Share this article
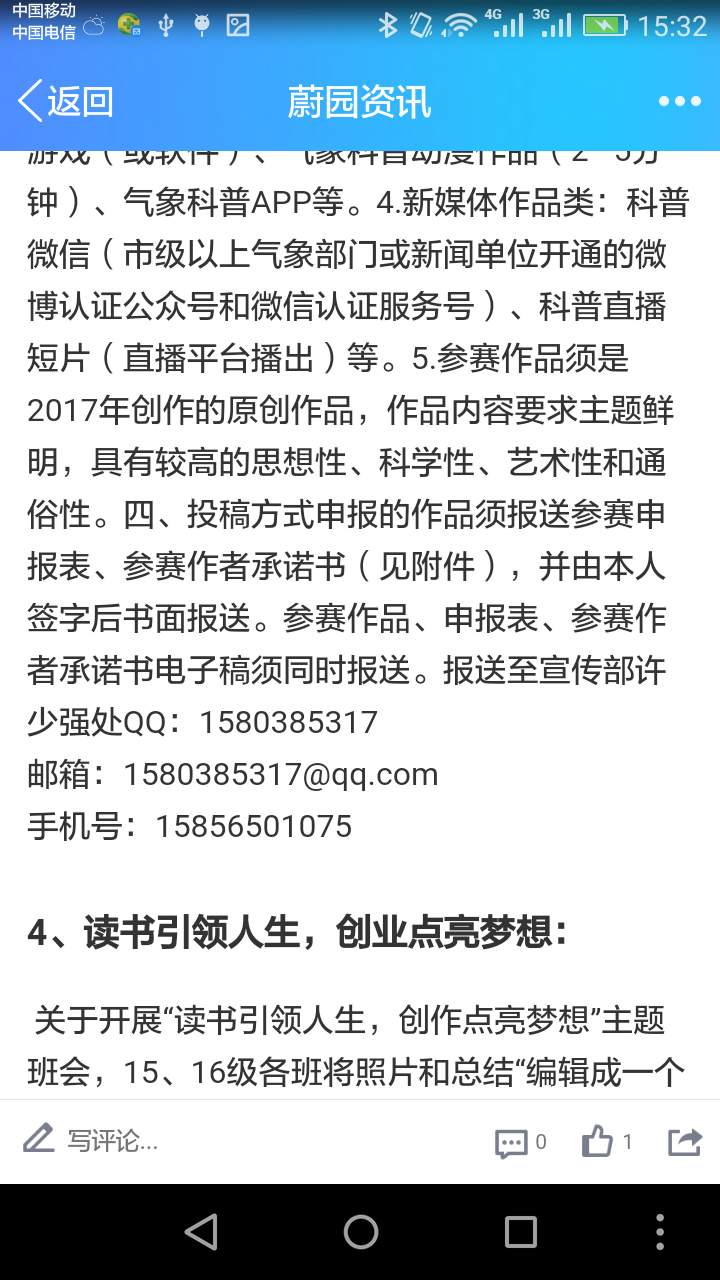 (685, 1141)
